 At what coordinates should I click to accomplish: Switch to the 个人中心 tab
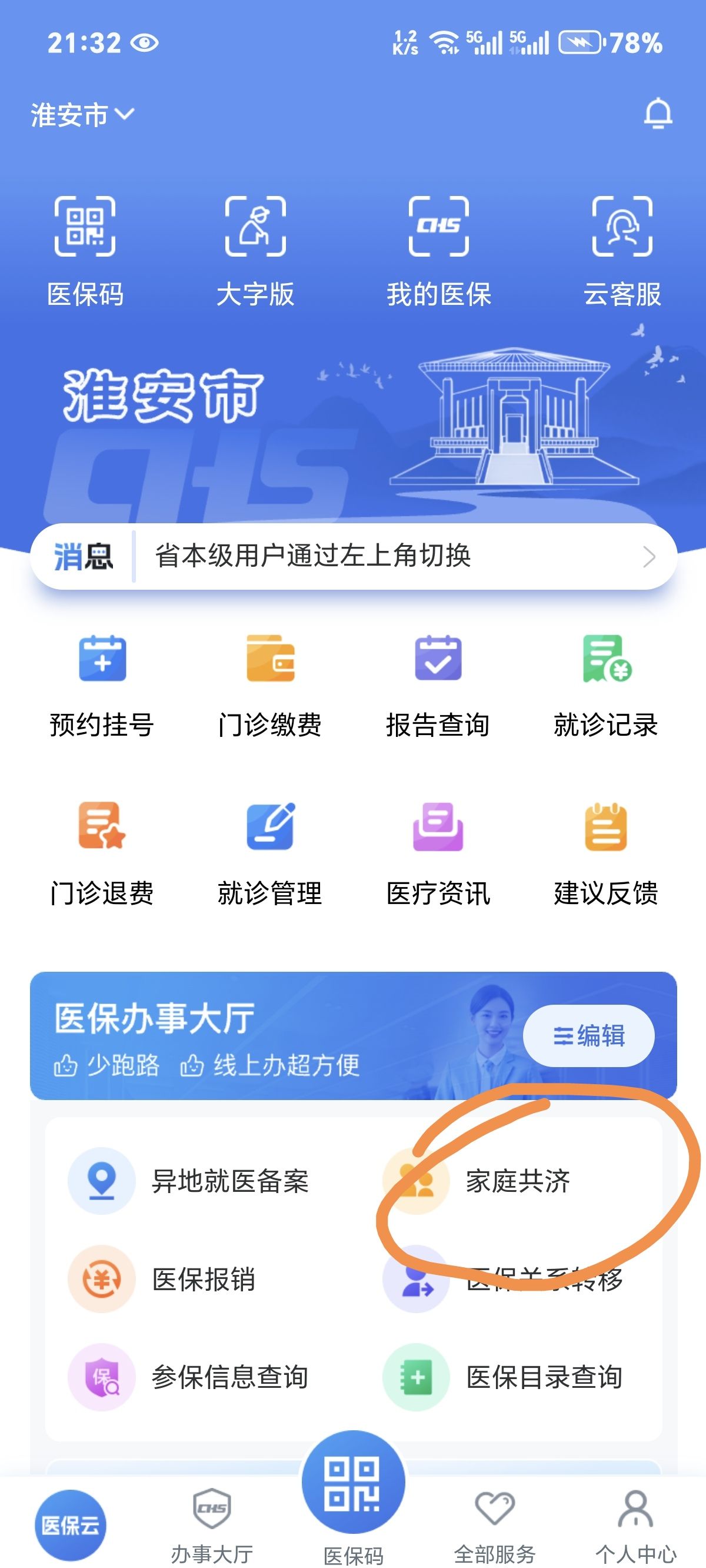[x=636, y=1527]
